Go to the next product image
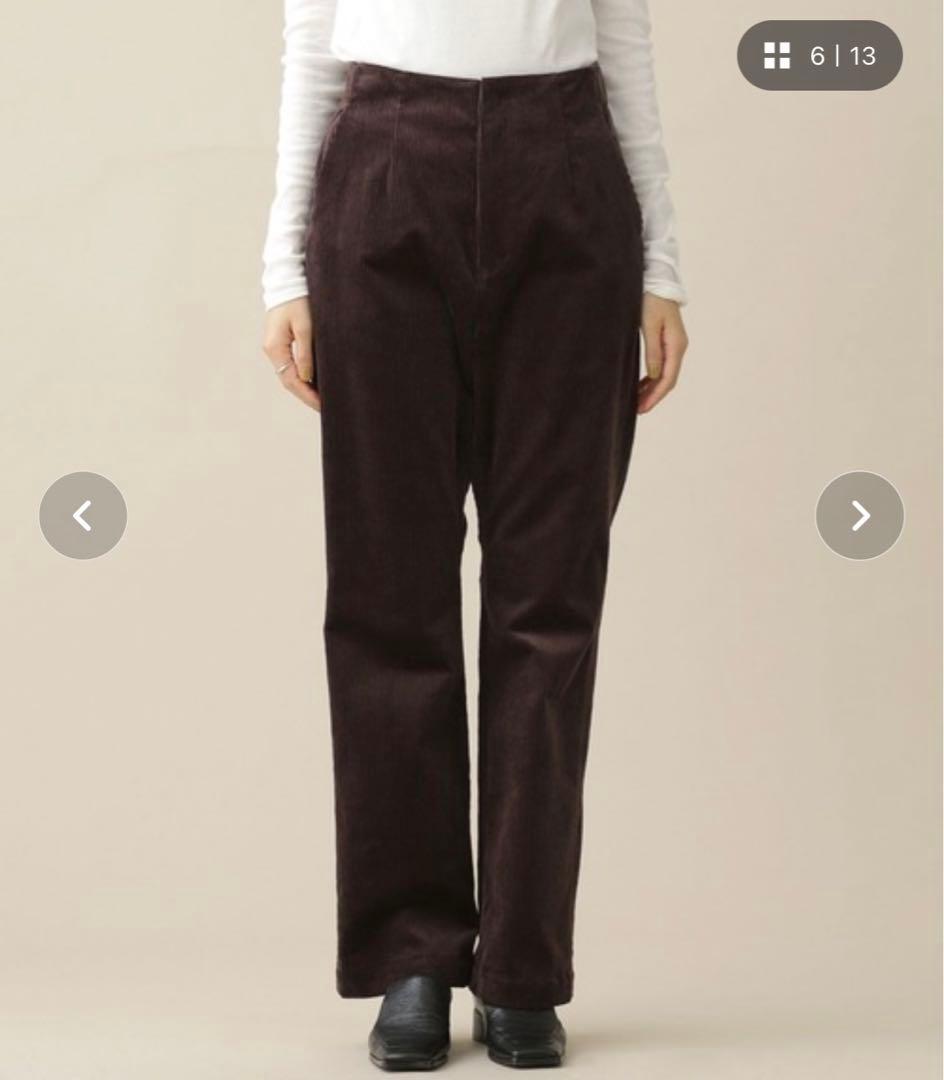This screenshot has height=1080, width=944. (859, 516)
